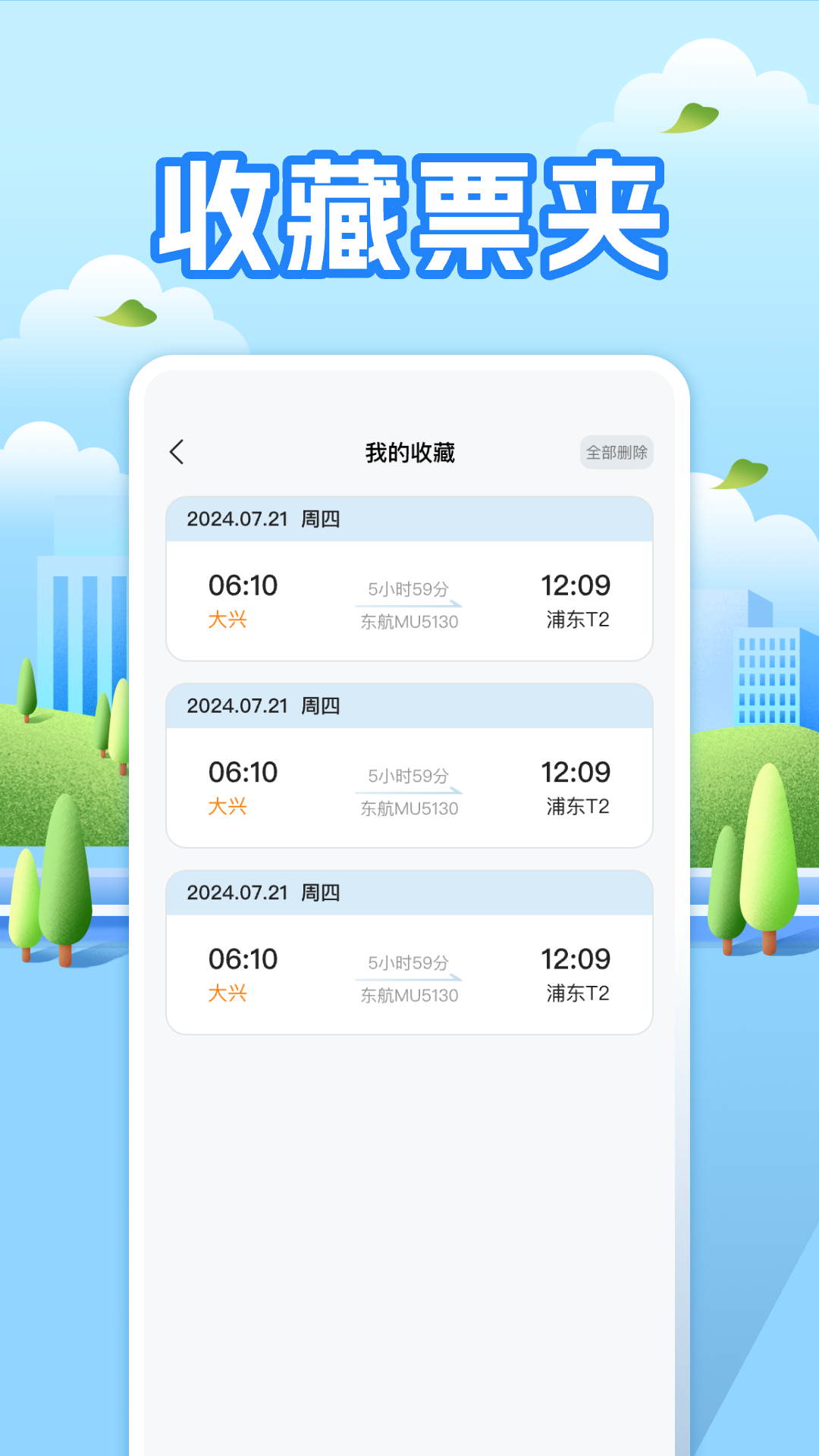The width and height of the screenshot is (819, 1456).
Task: Click the 12:09 arrival time on the bottom card
Action: 578,959
